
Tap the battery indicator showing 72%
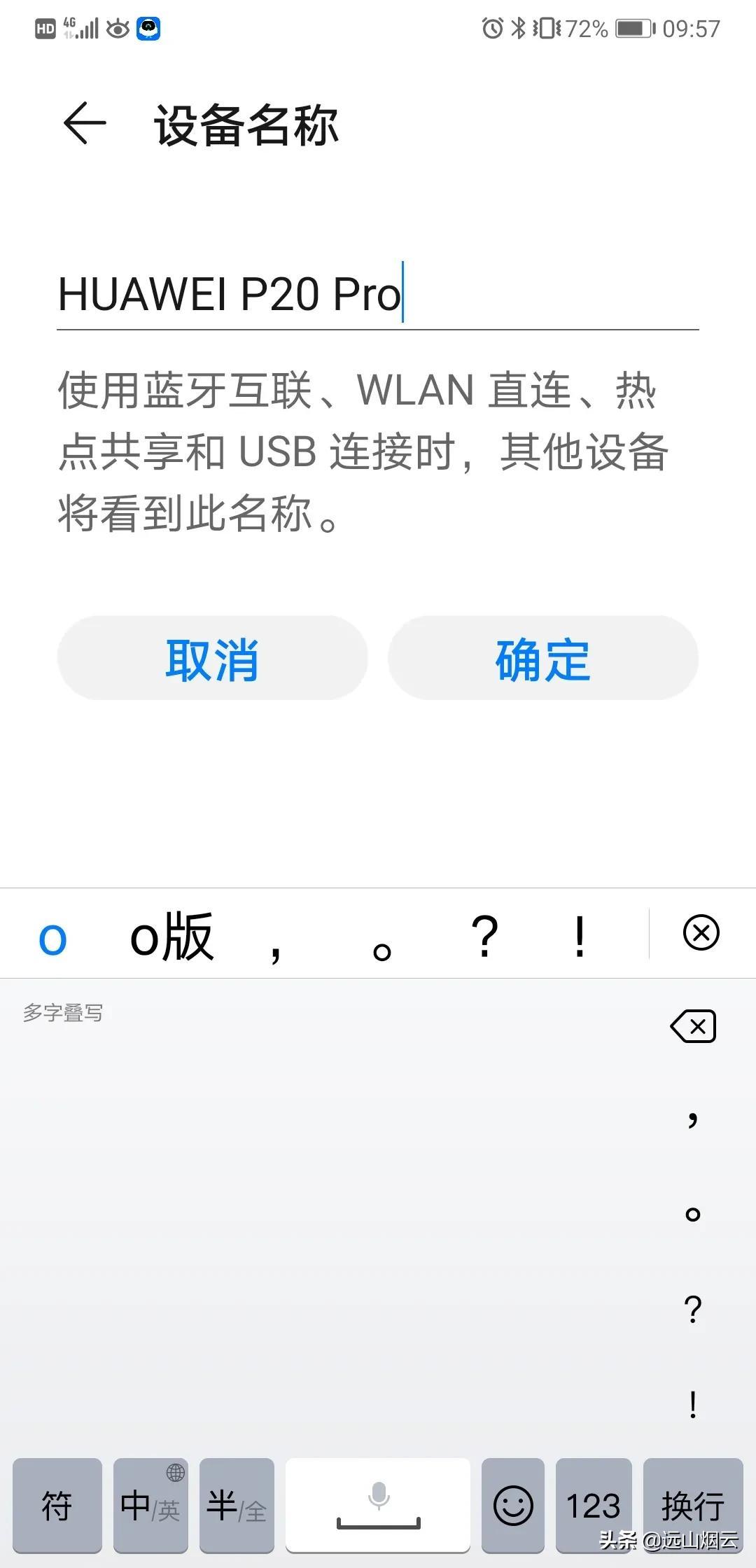[x=615, y=28]
